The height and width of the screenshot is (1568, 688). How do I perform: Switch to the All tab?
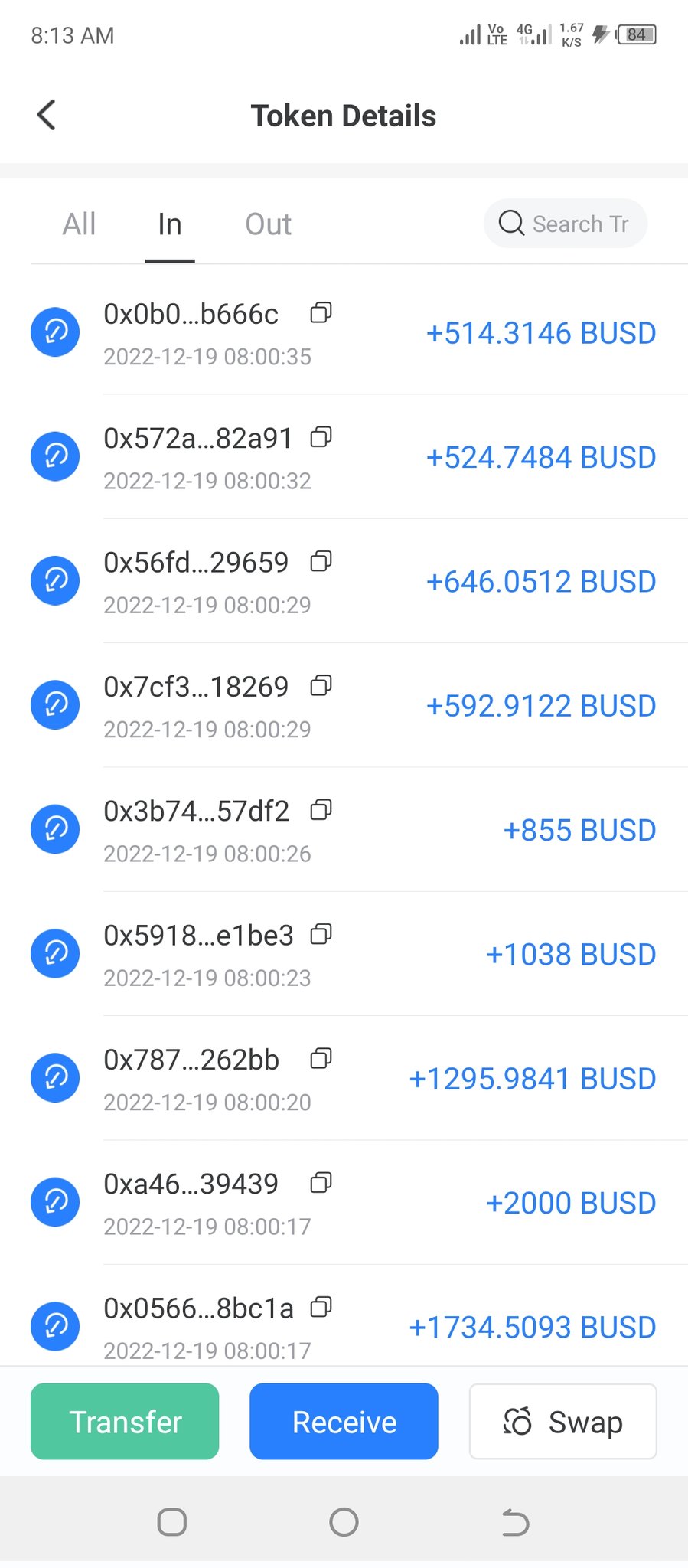coord(79,224)
